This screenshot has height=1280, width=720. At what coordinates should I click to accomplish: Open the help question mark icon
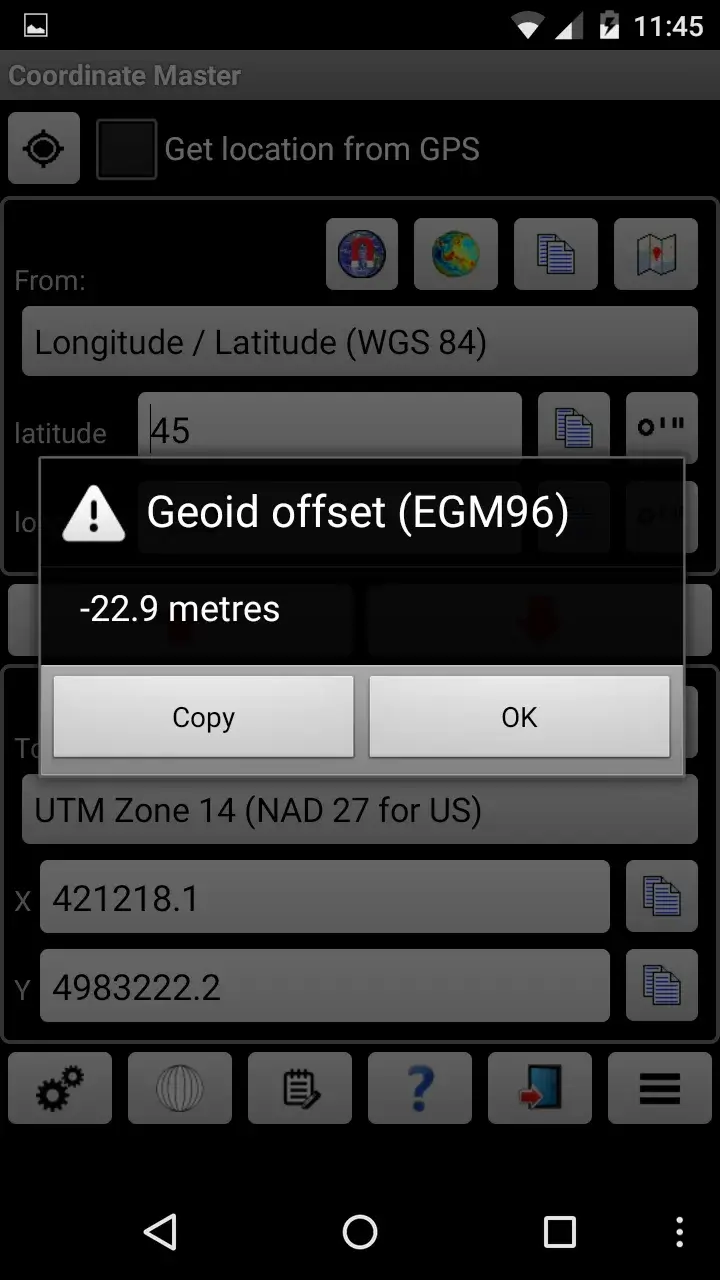point(420,1088)
